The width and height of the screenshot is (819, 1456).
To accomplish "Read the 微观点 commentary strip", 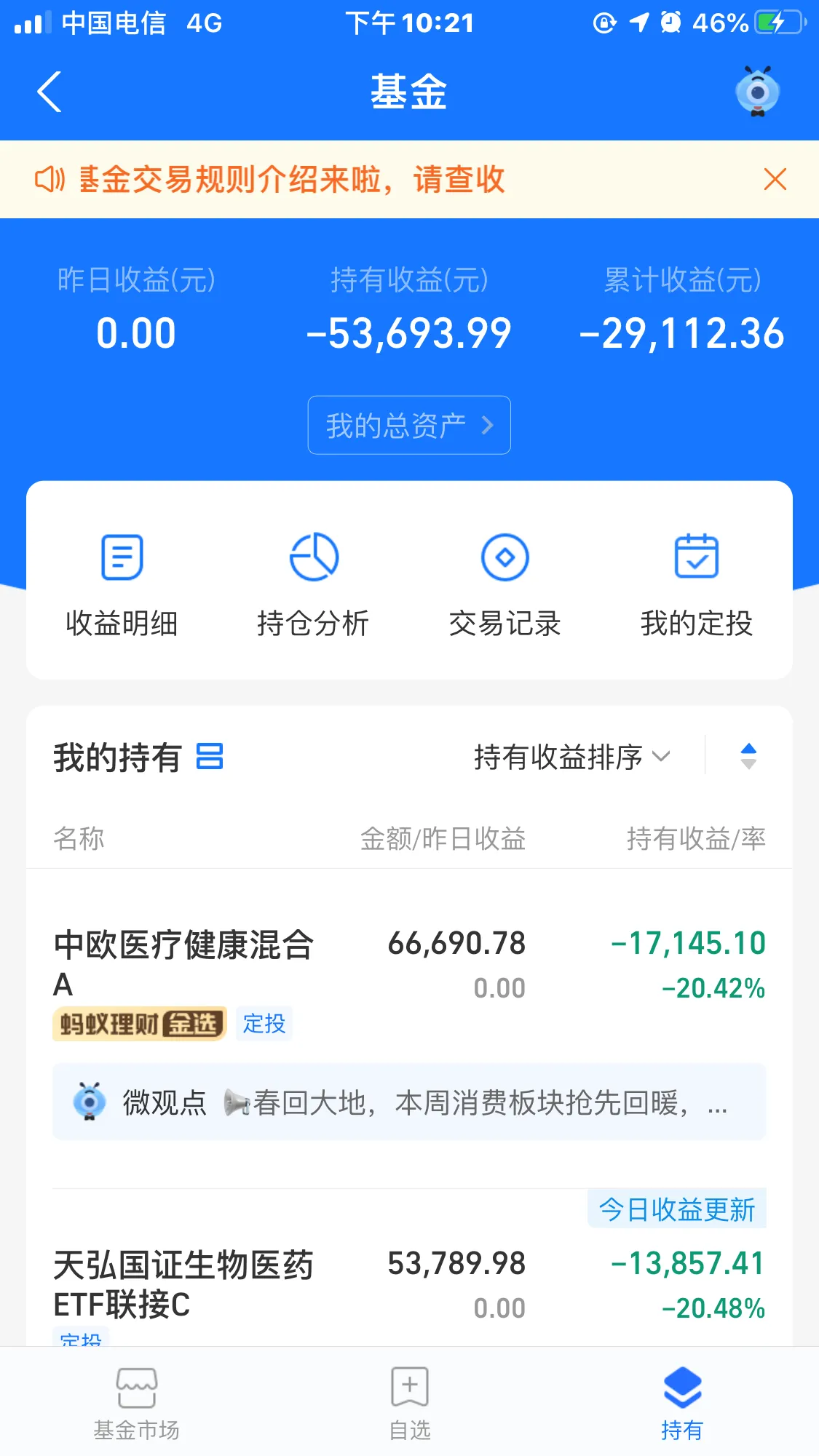I will point(409,1102).
